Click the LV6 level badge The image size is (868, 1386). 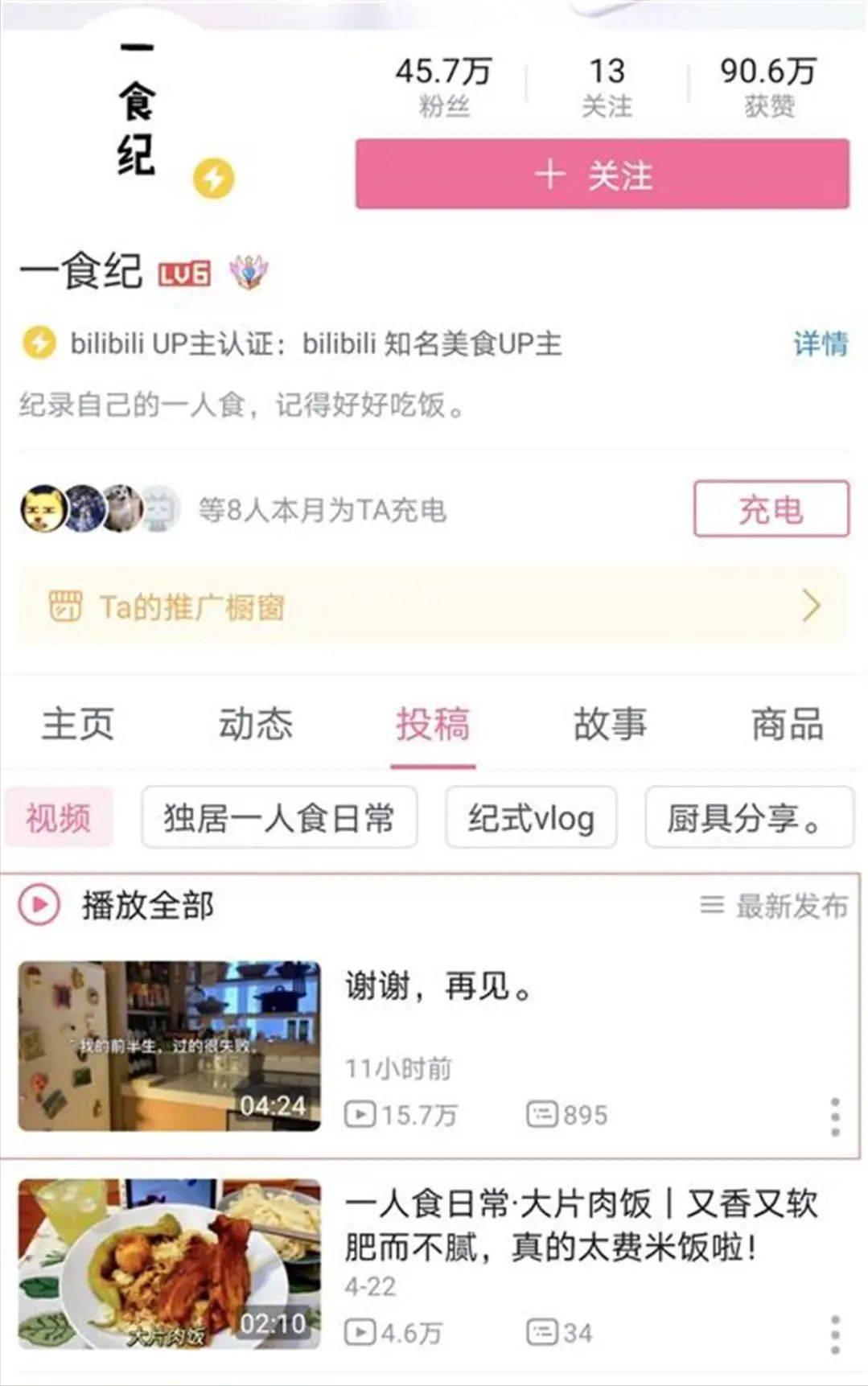tap(183, 275)
